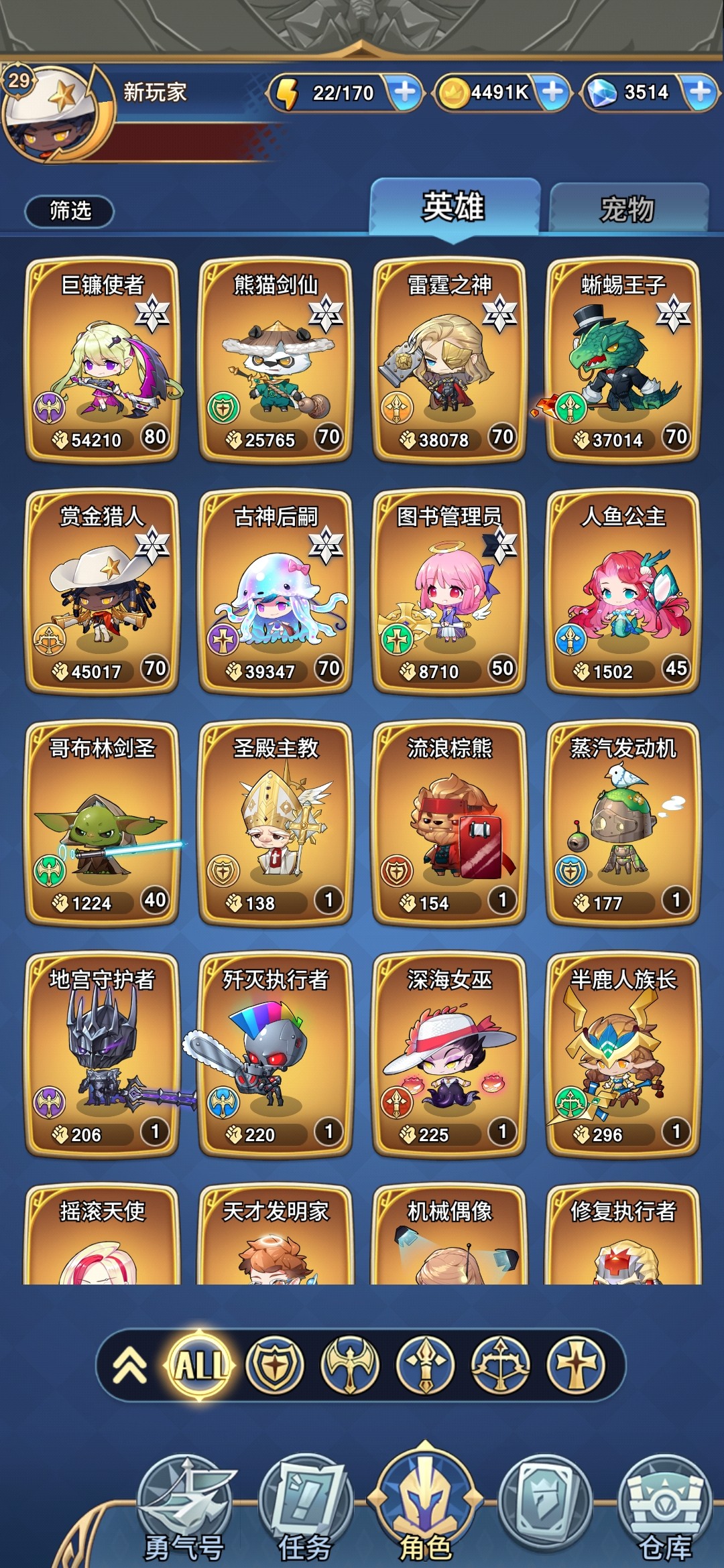The image size is (724, 1568).
Task: Open hero card 赏金猎人
Action: (x=102, y=592)
